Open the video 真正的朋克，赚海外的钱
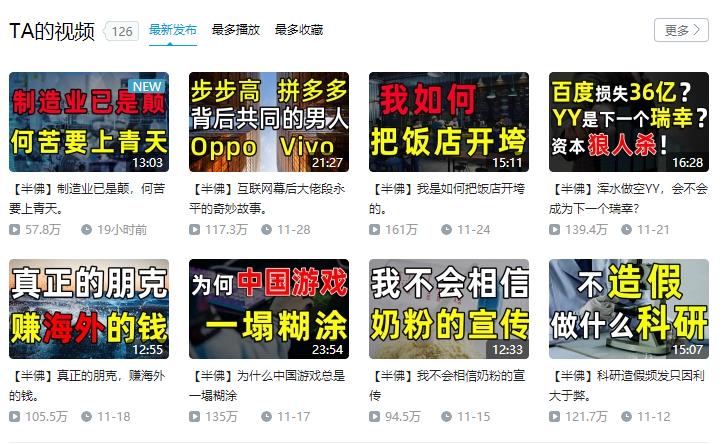This screenshot has width=726, height=444. pos(89,309)
